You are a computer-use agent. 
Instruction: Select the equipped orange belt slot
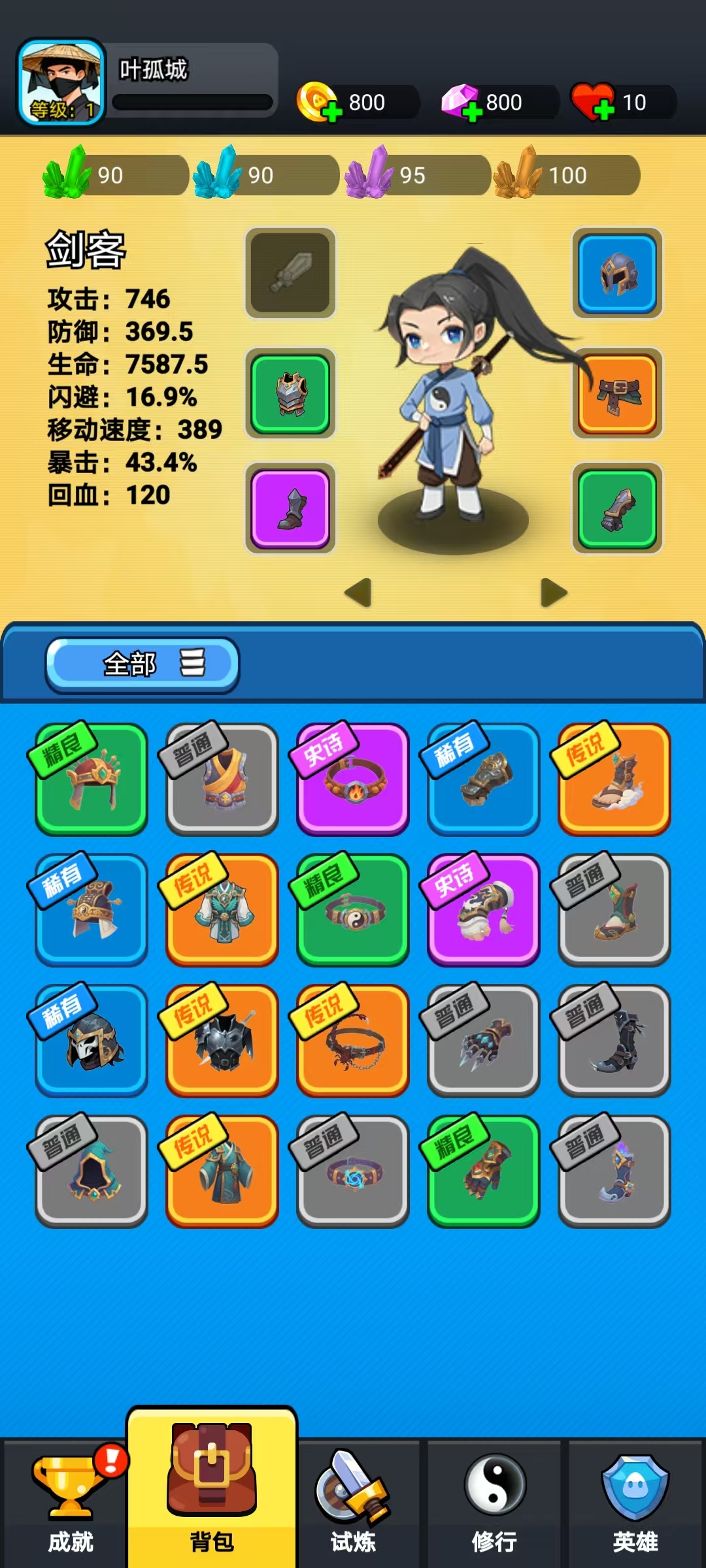coord(617,393)
